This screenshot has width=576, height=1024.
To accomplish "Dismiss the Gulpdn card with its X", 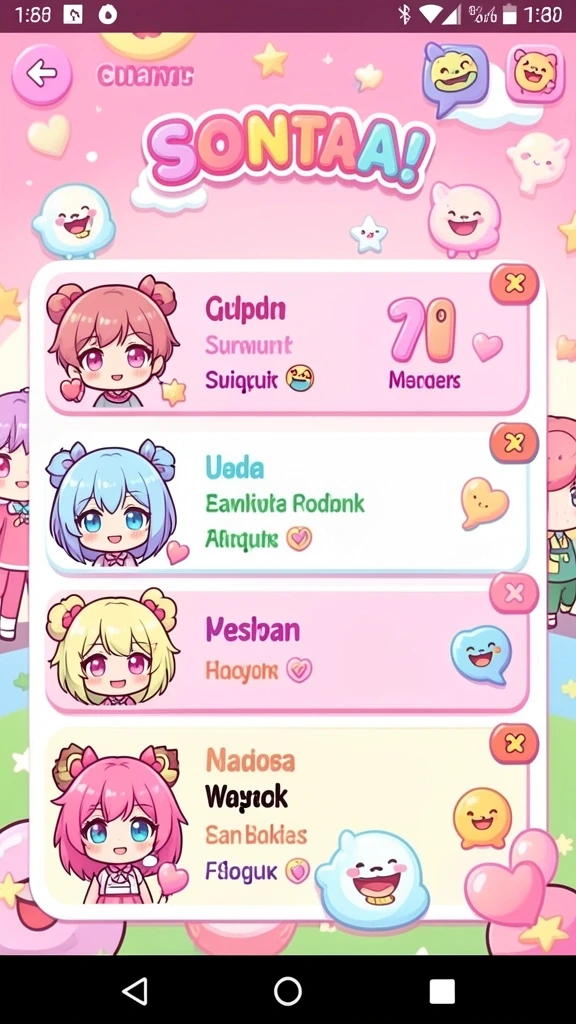I will click(x=515, y=284).
